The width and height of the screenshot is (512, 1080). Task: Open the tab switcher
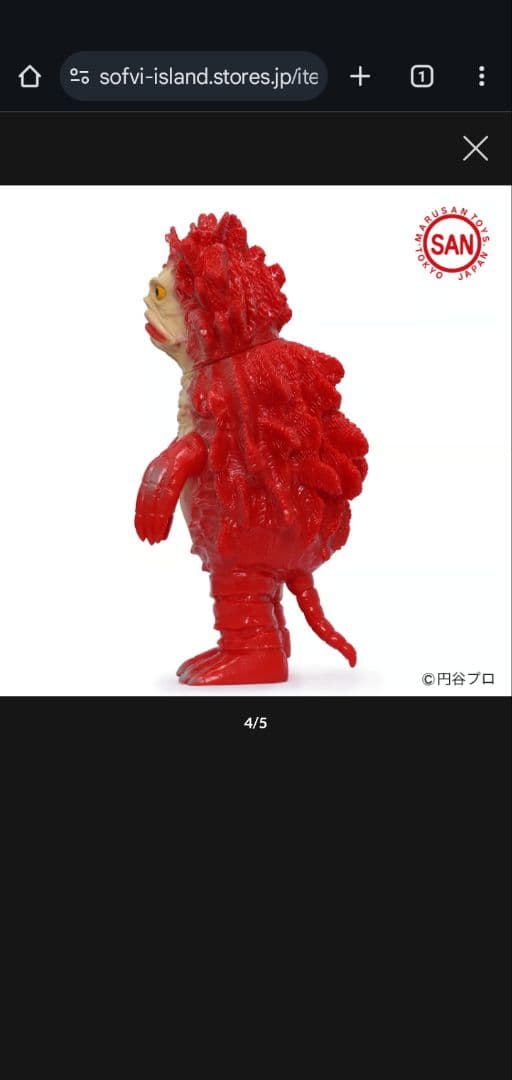click(422, 76)
